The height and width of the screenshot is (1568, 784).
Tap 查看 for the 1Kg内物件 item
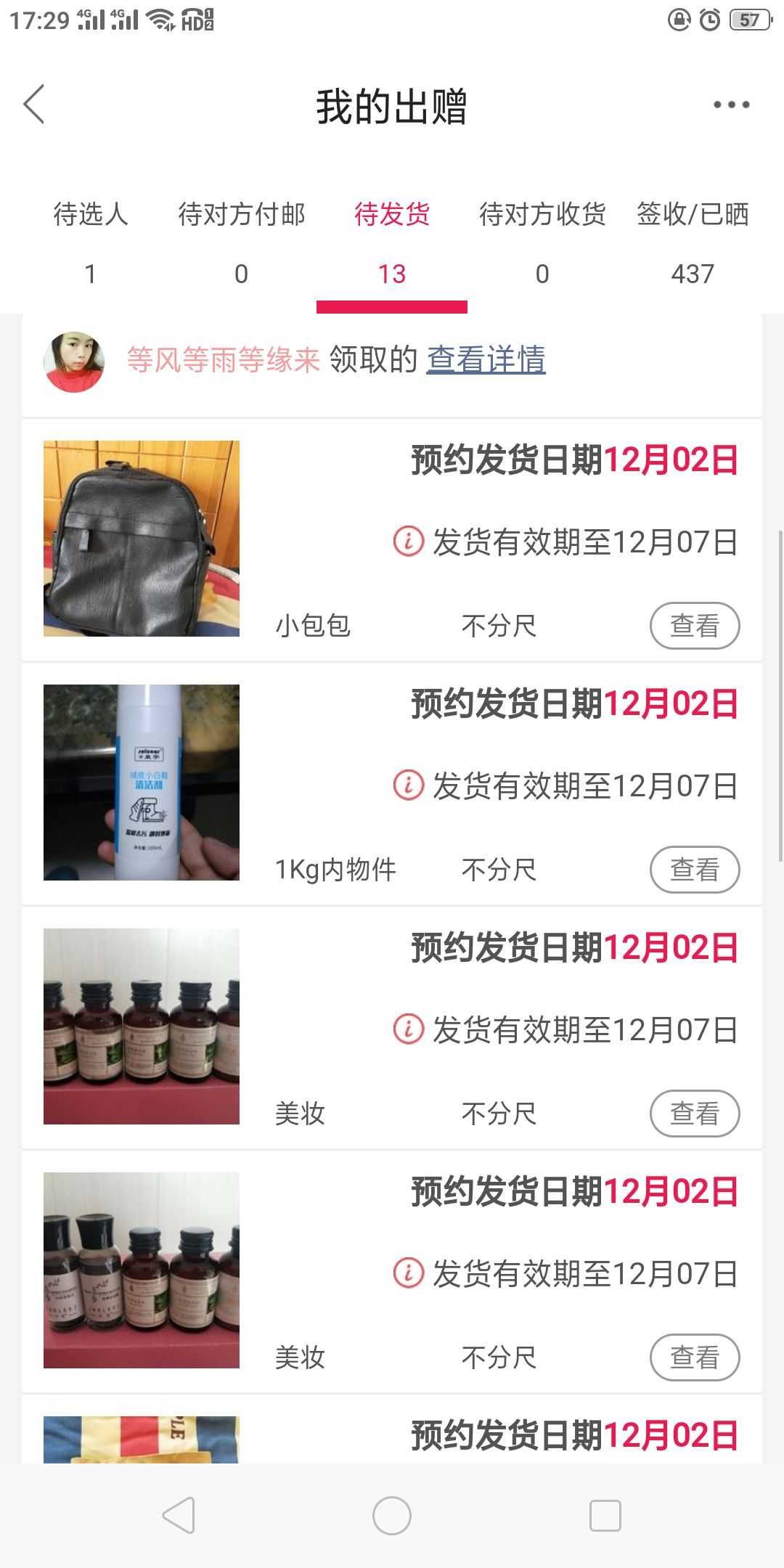click(695, 869)
